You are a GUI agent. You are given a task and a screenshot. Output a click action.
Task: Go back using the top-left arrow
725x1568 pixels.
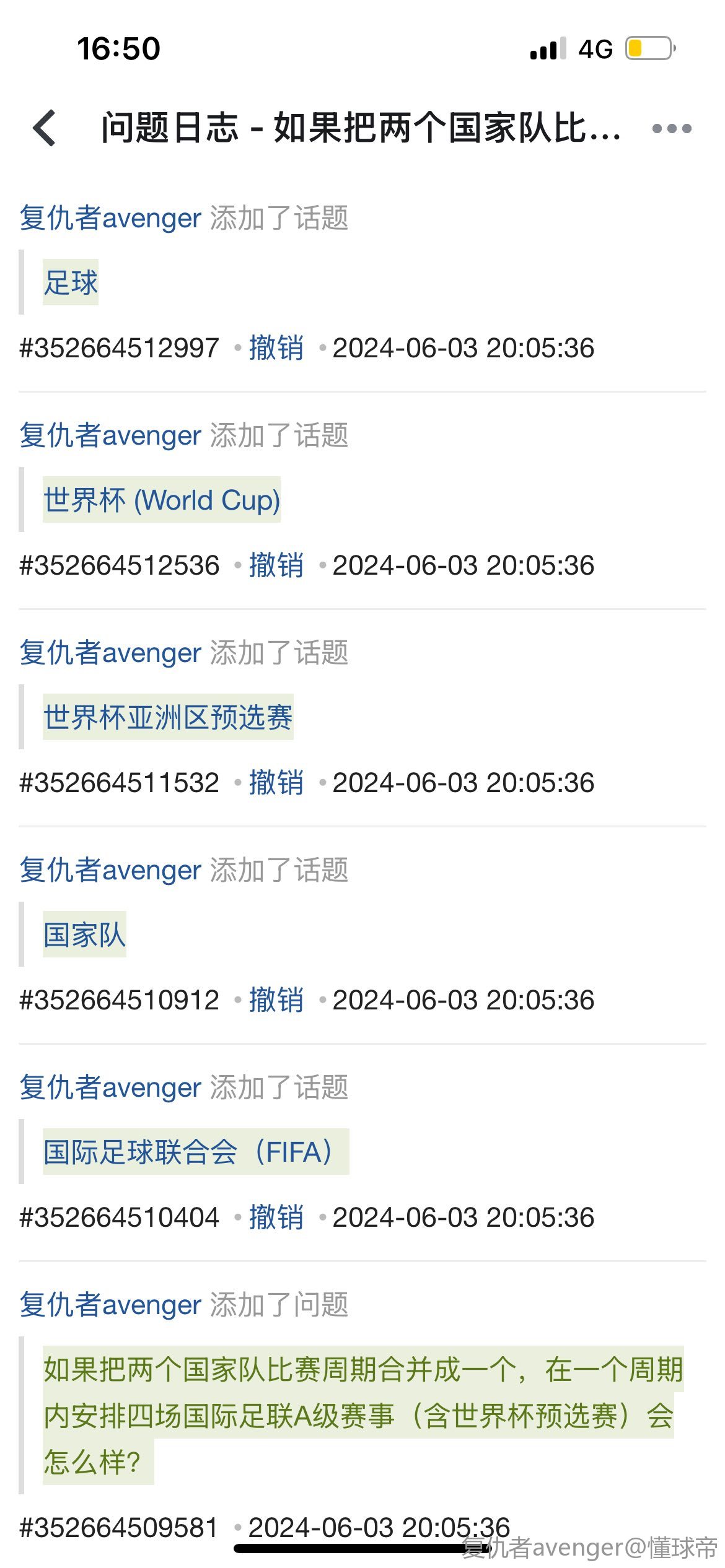[45, 128]
